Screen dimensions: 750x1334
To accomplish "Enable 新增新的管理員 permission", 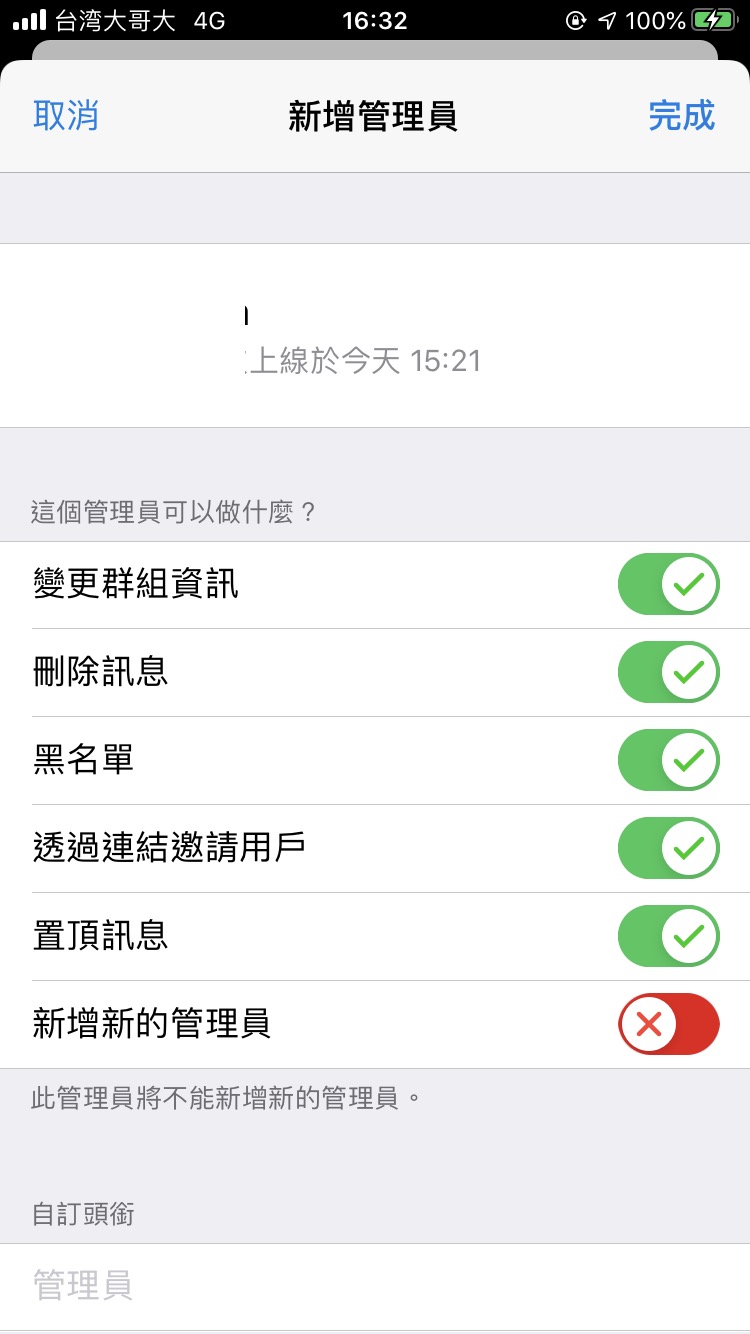I will (x=669, y=1024).
